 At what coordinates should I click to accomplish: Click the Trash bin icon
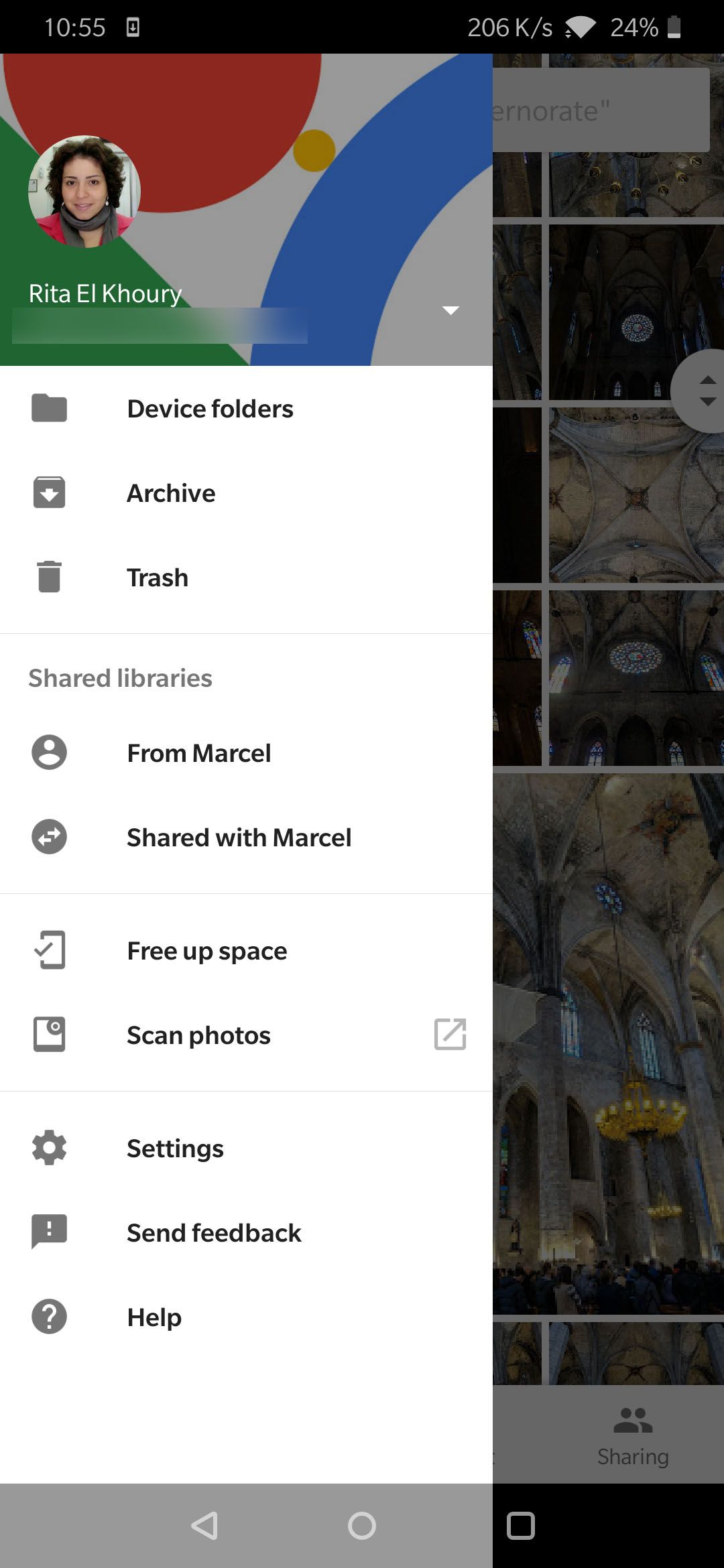[48, 577]
